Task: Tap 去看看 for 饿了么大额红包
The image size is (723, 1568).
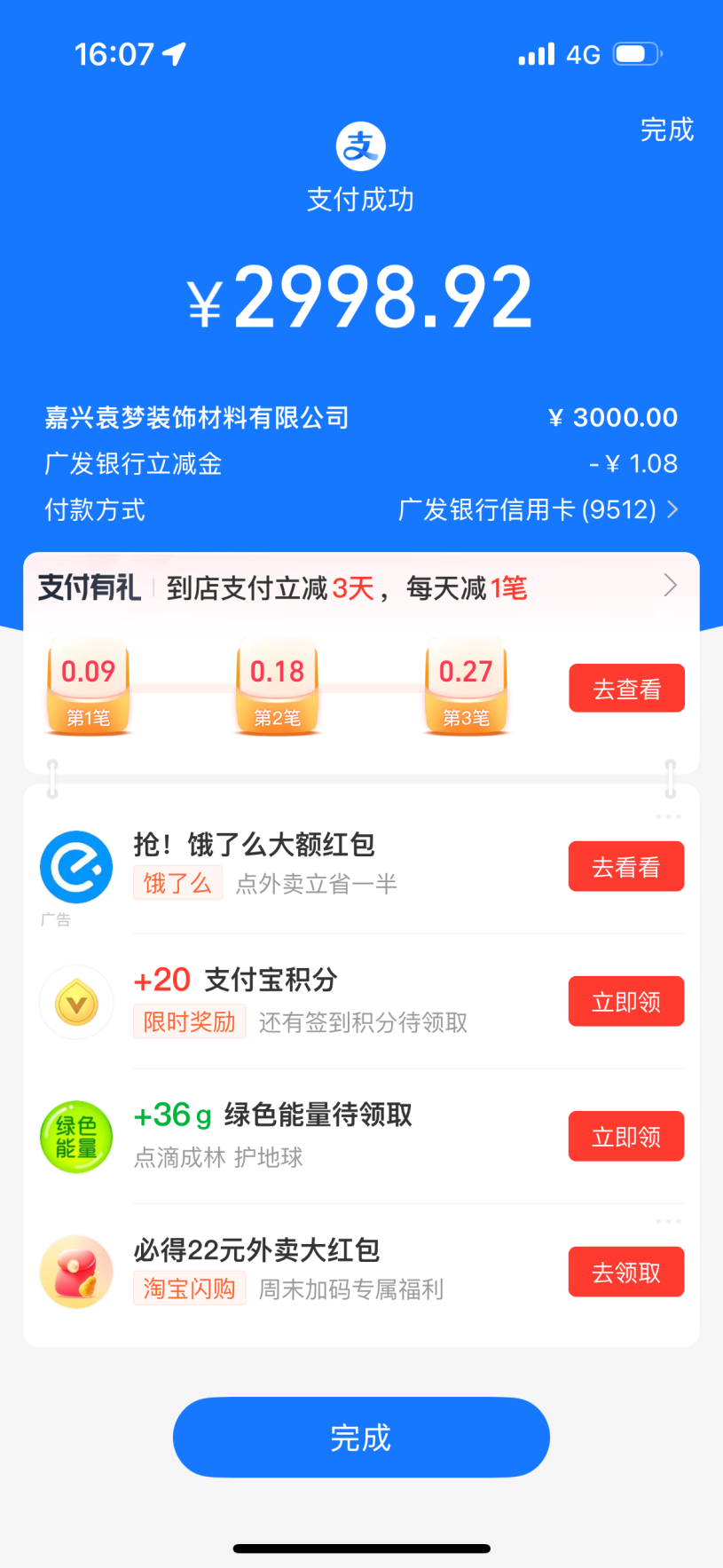Action: (625, 867)
